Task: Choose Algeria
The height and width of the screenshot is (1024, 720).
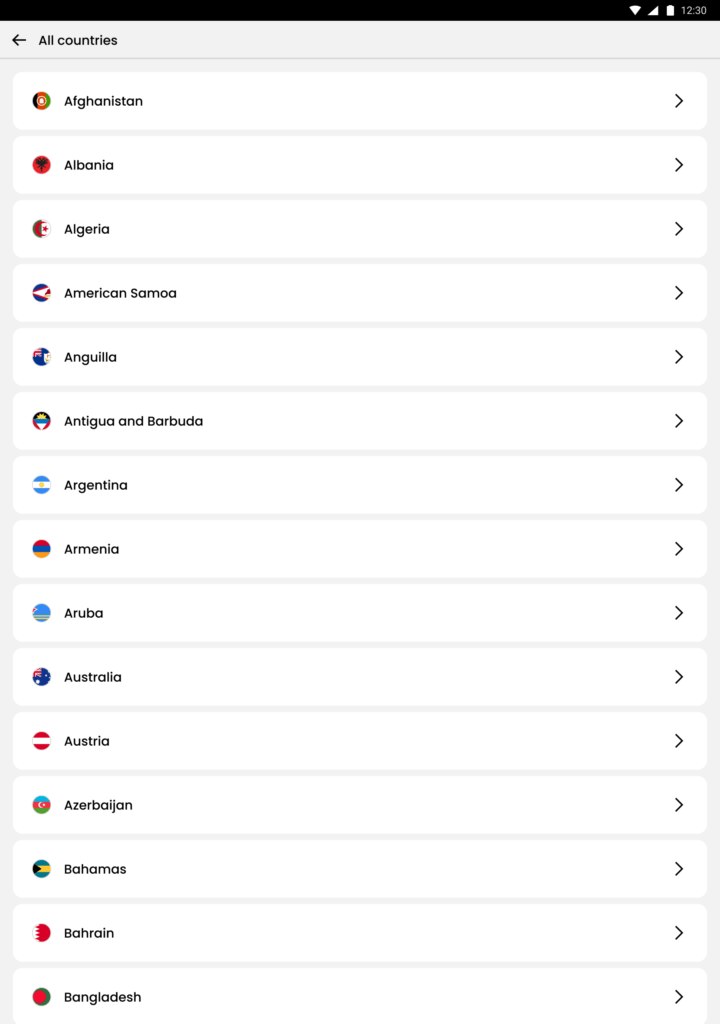Action: (x=359, y=229)
